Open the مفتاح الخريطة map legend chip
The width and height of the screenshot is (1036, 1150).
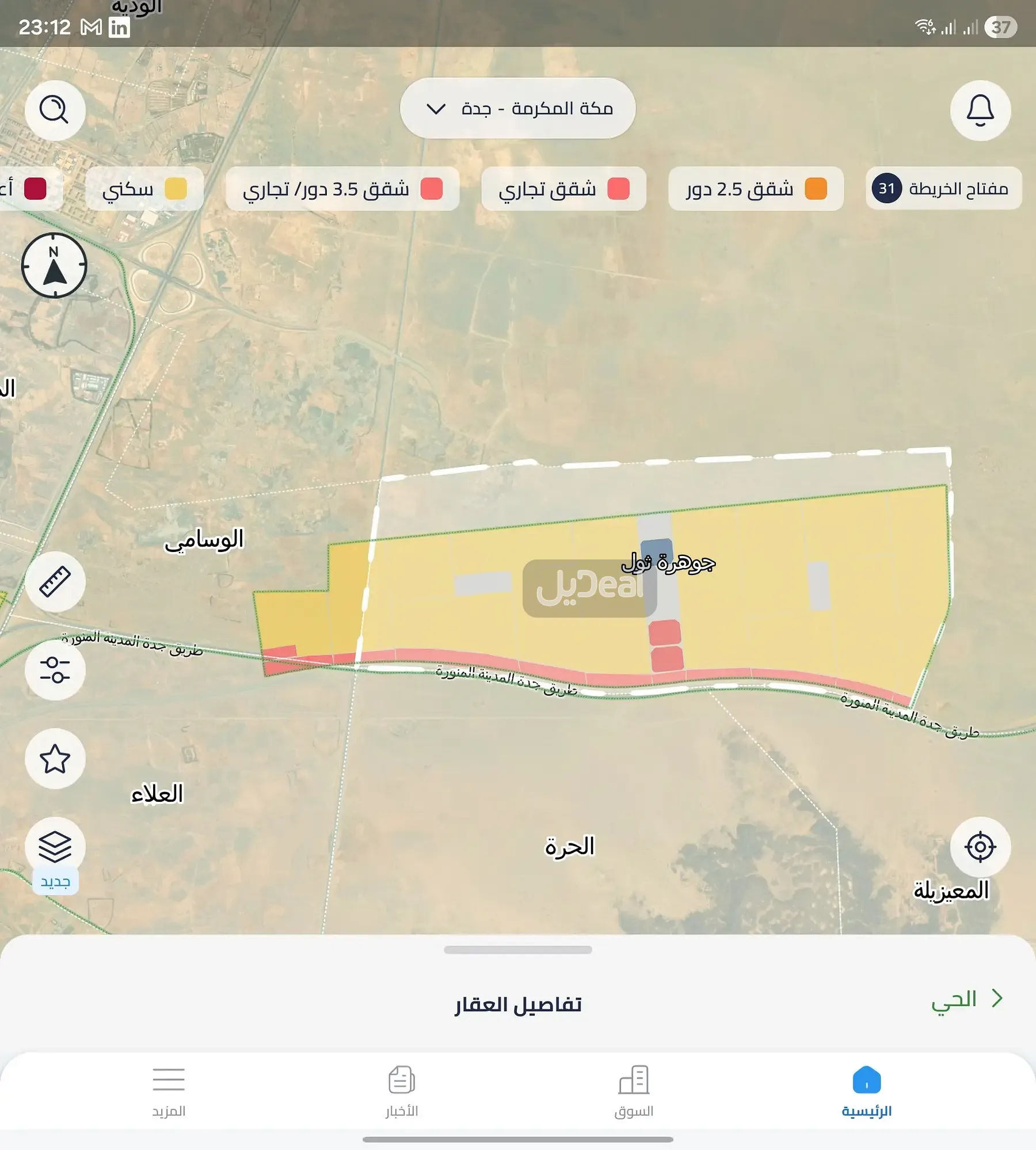[x=943, y=188]
